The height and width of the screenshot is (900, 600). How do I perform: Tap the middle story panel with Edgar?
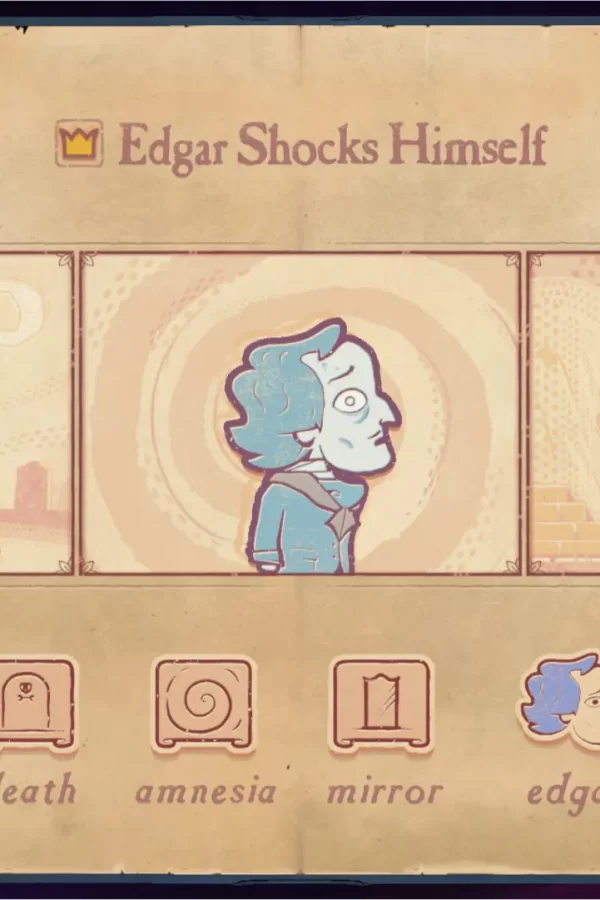tap(300, 413)
